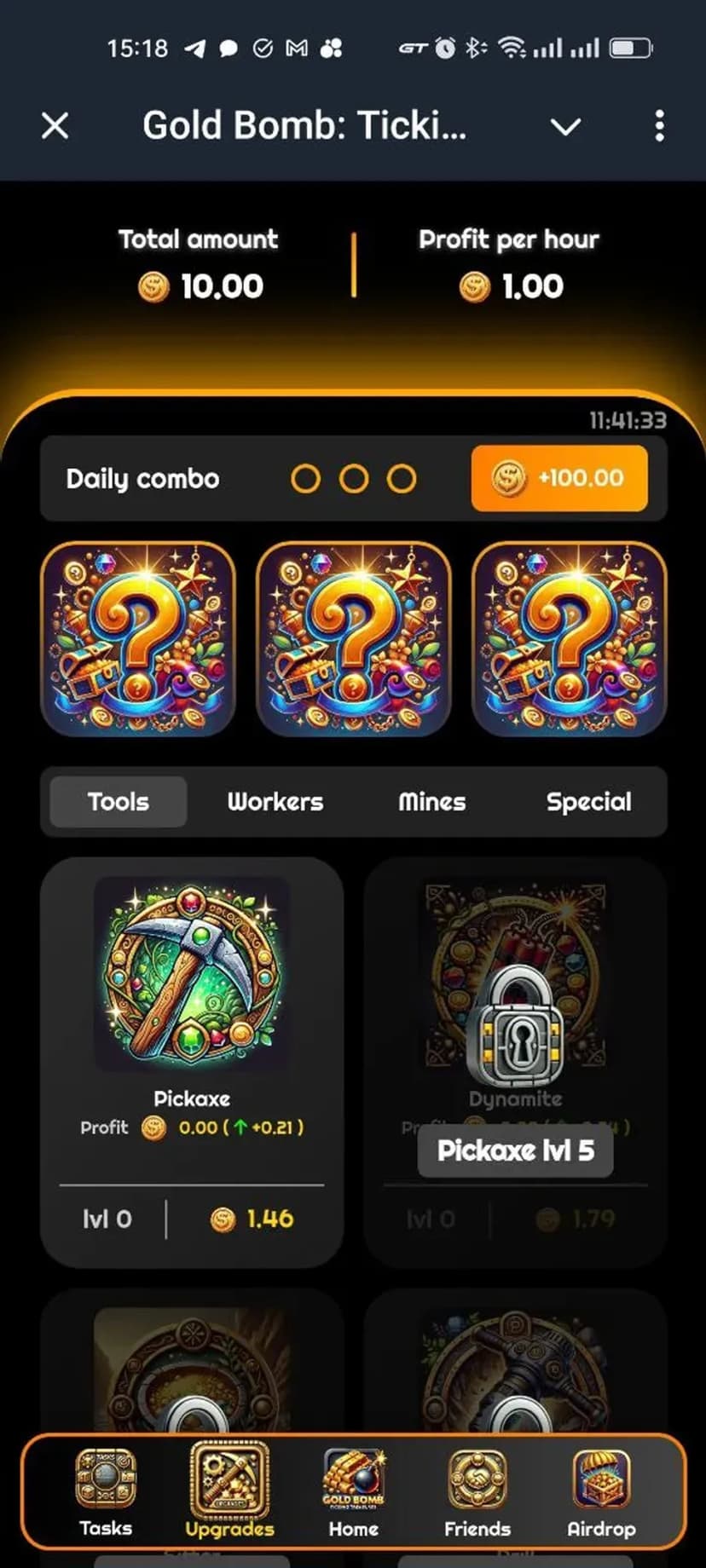Open the Friends section

tap(477, 1493)
